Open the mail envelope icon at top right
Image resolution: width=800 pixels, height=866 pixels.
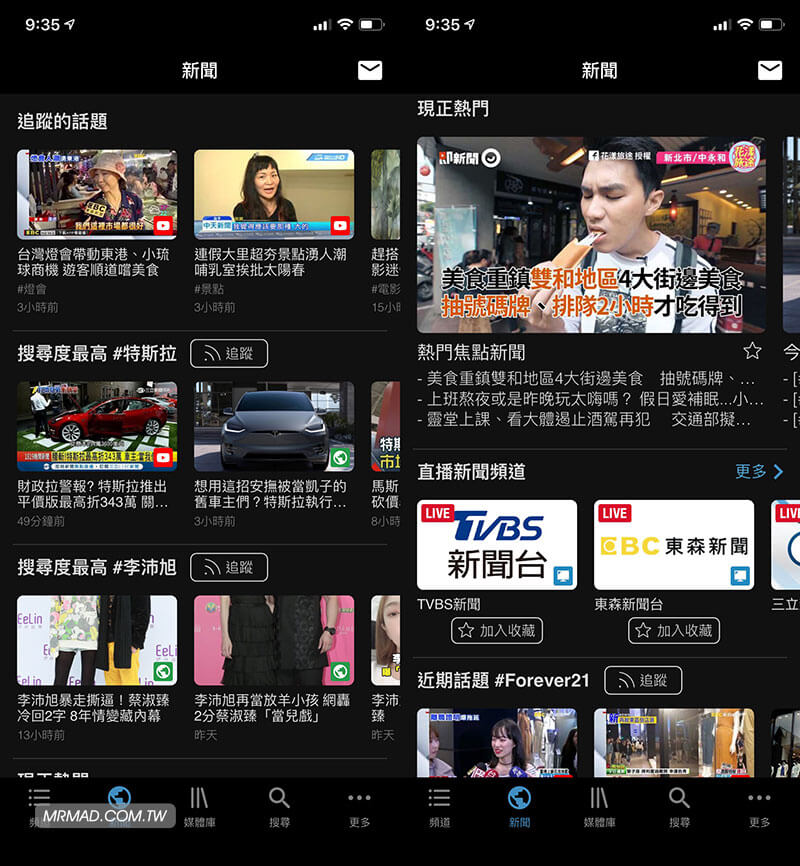coord(769,71)
